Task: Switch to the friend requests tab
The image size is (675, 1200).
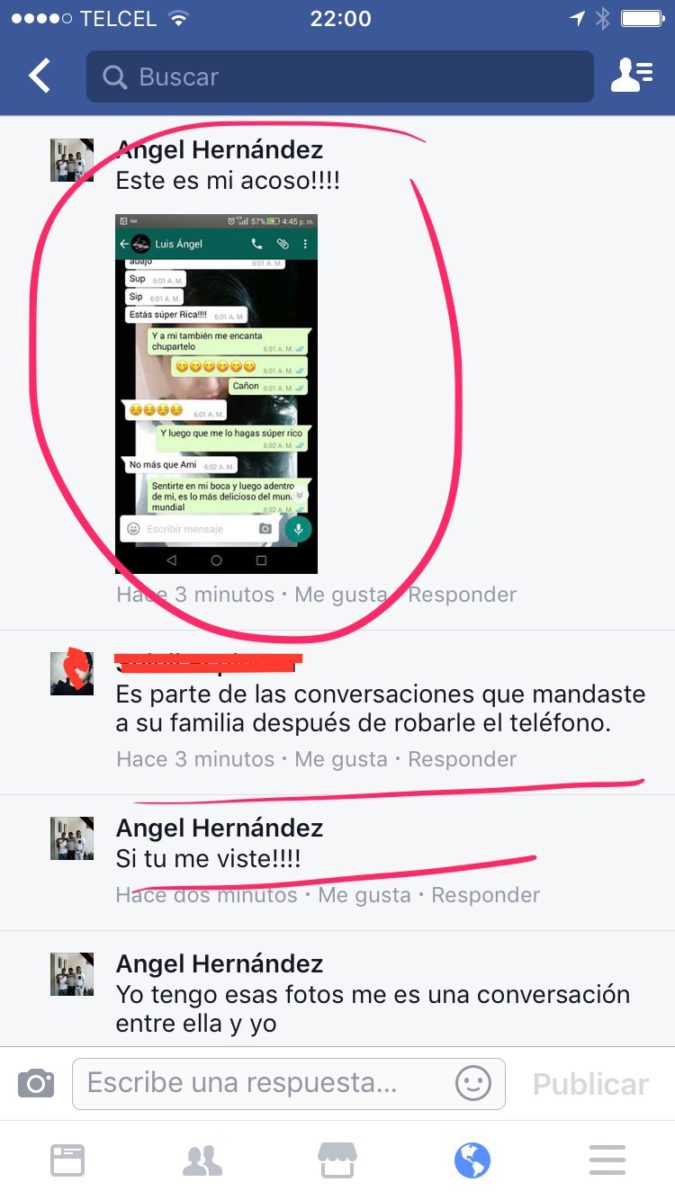Action: pyautogui.click(x=203, y=1160)
